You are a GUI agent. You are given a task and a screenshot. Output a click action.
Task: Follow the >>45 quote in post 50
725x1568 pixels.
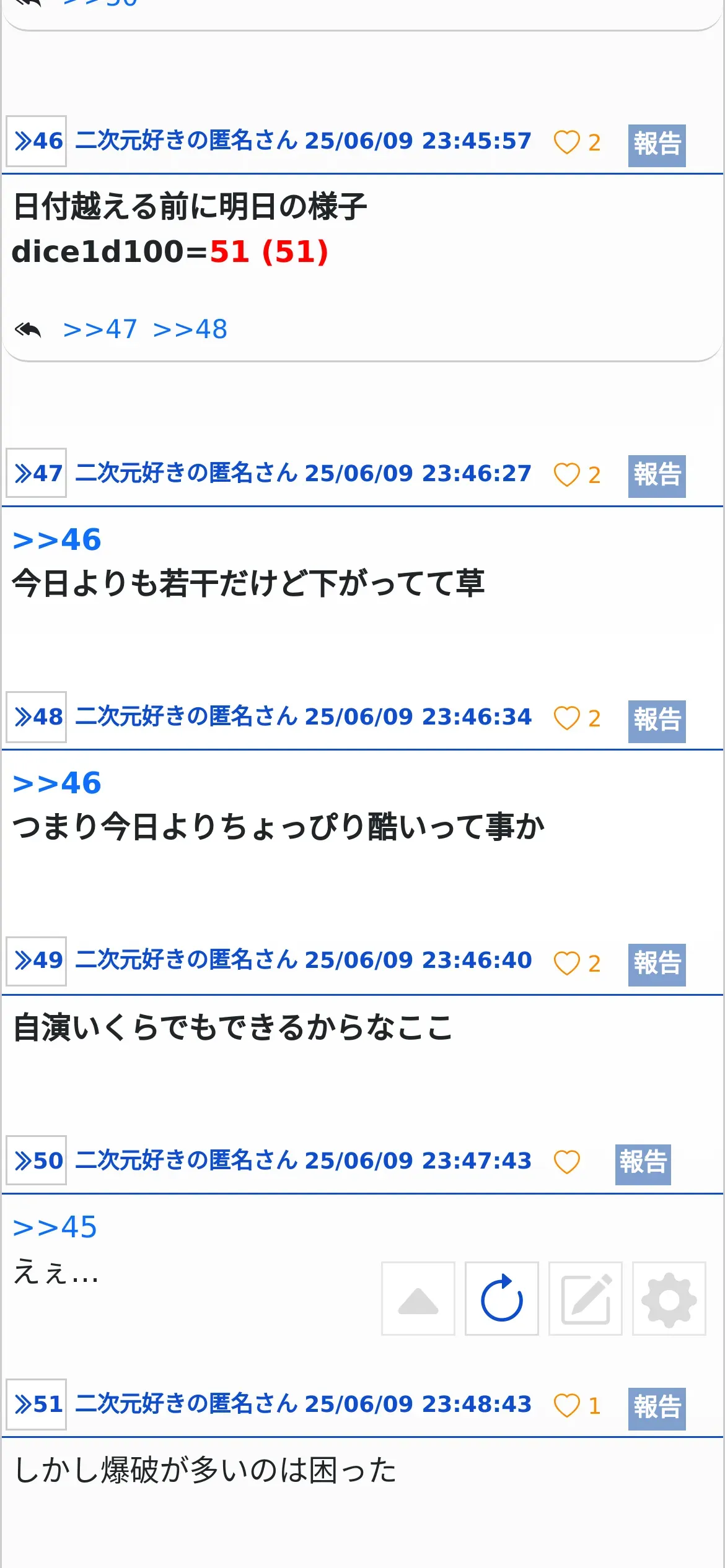(55, 1227)
